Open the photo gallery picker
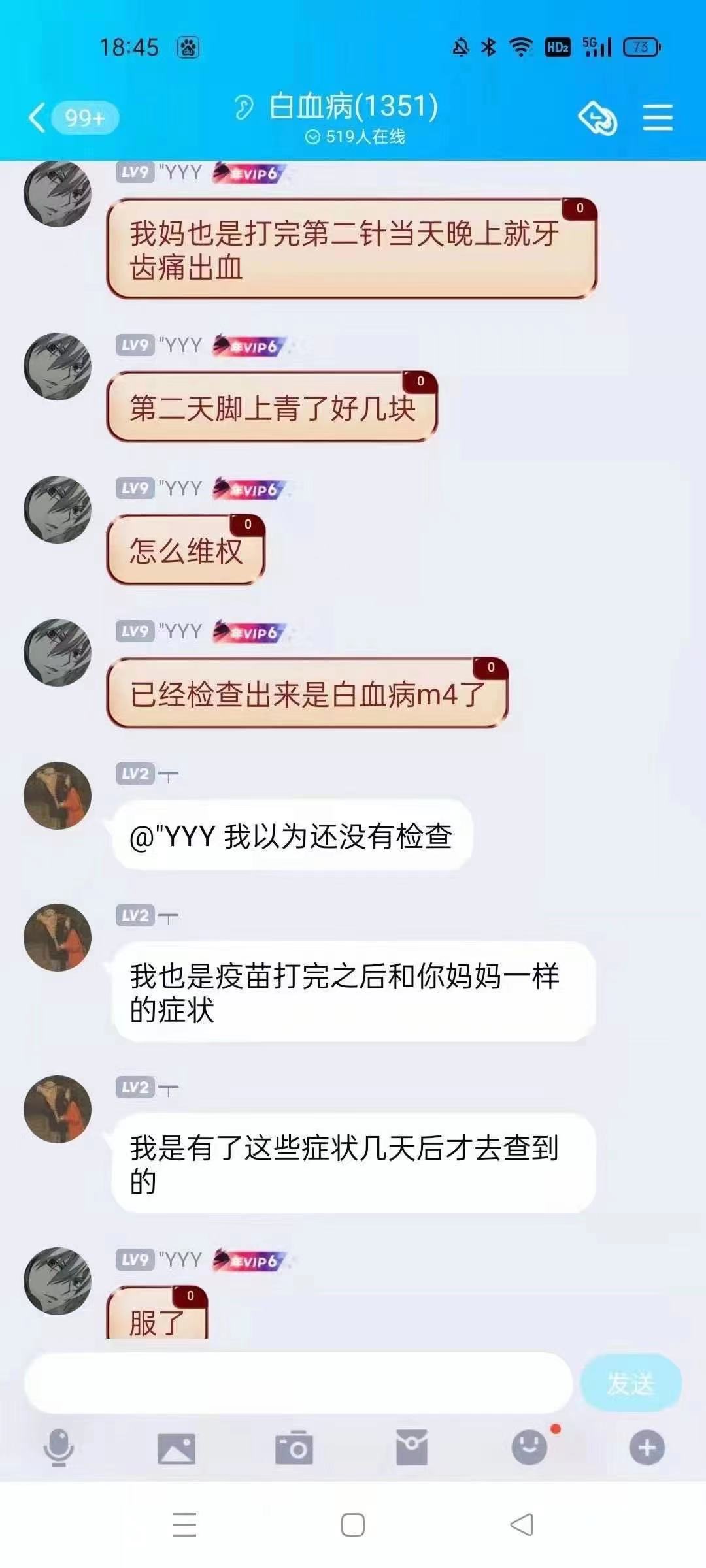This screenshot has width=706, height=1568. 176,1447
